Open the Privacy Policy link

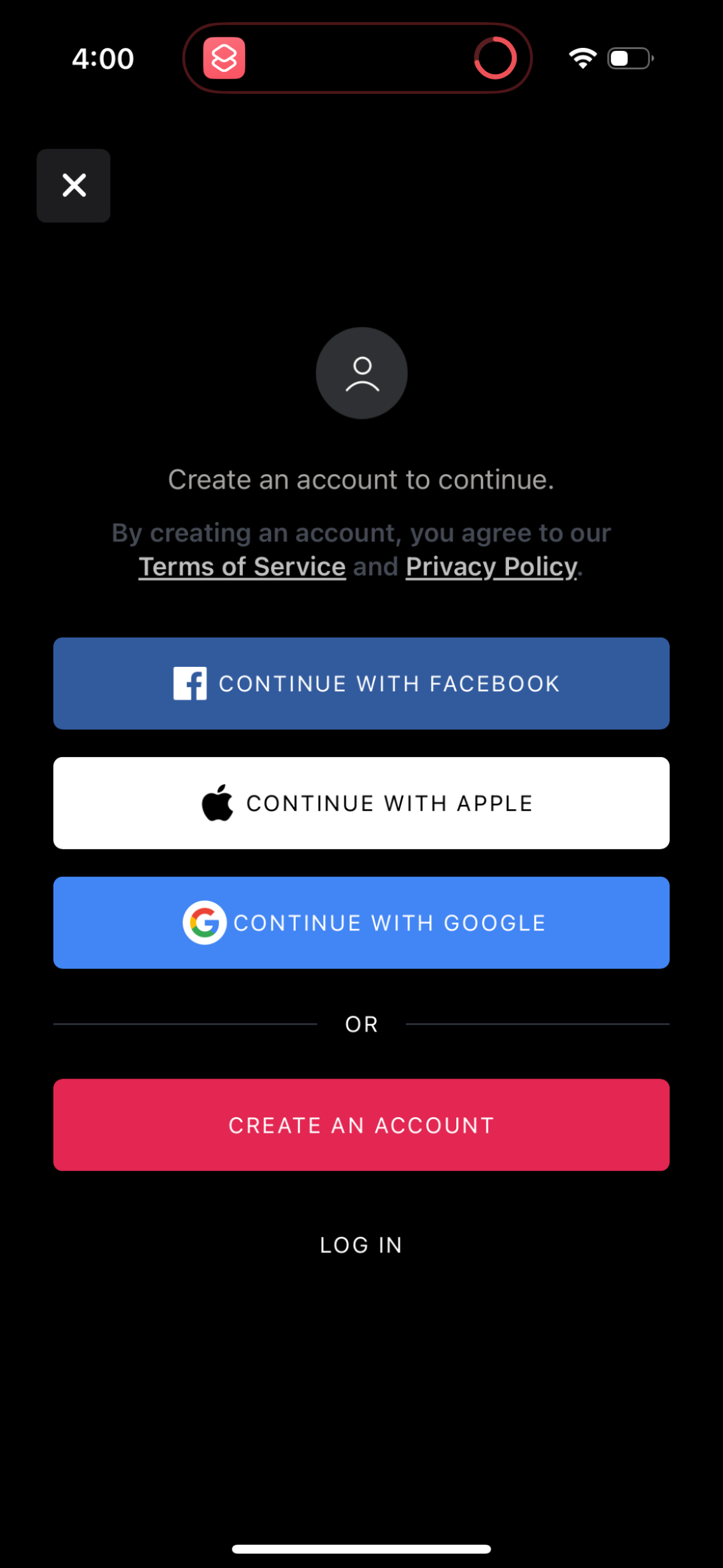(491, 566)
